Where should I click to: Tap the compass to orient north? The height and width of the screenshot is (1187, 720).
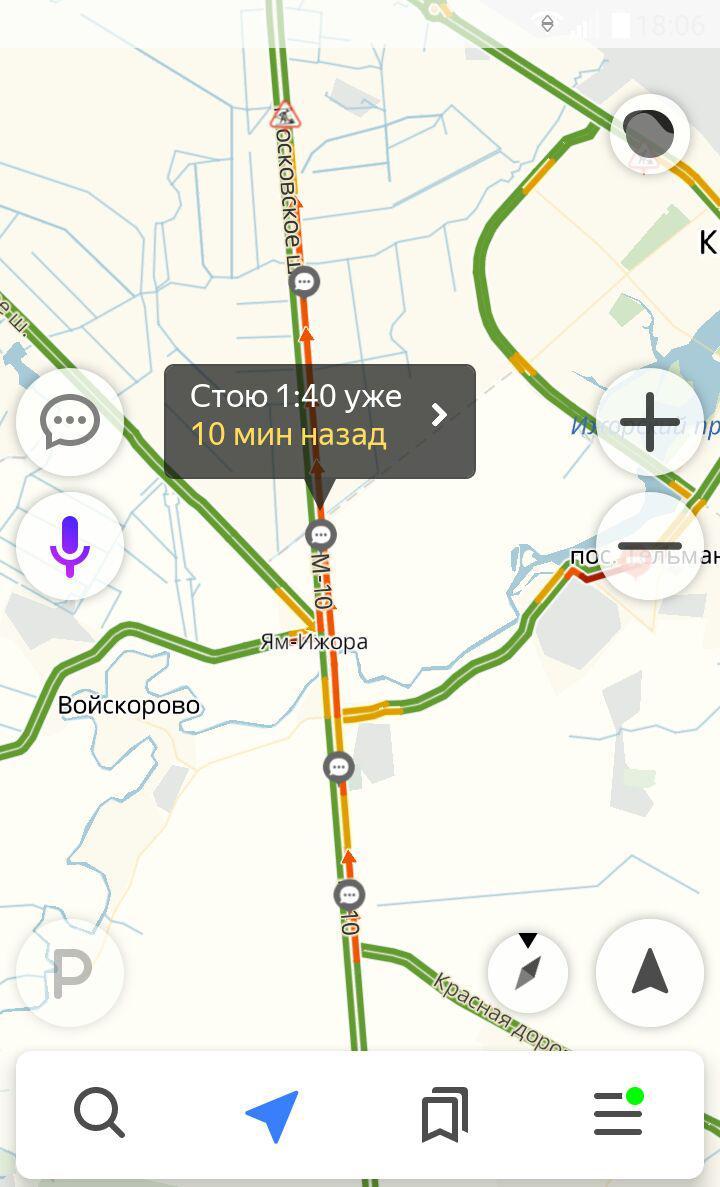click(528, 972)
